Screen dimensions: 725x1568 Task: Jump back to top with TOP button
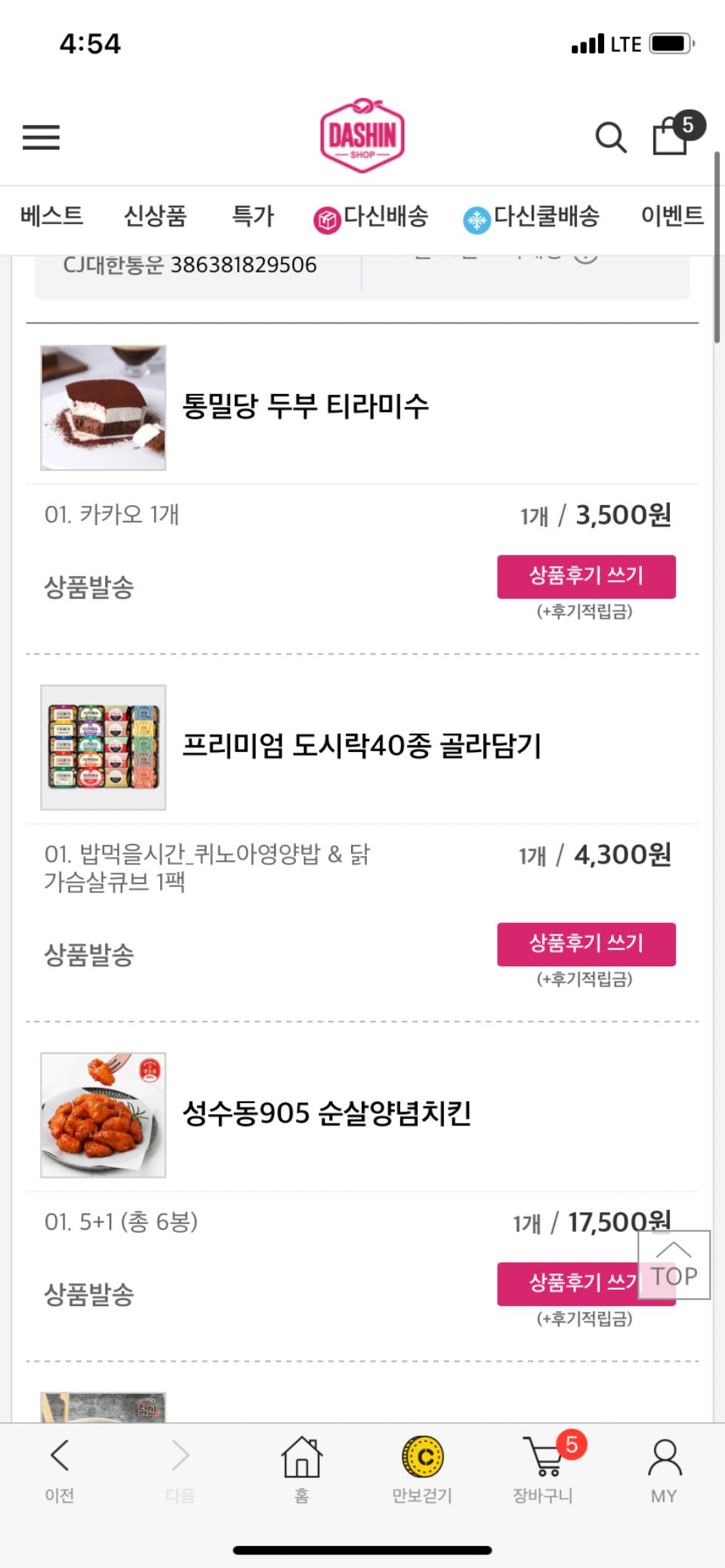[674, 1265]
